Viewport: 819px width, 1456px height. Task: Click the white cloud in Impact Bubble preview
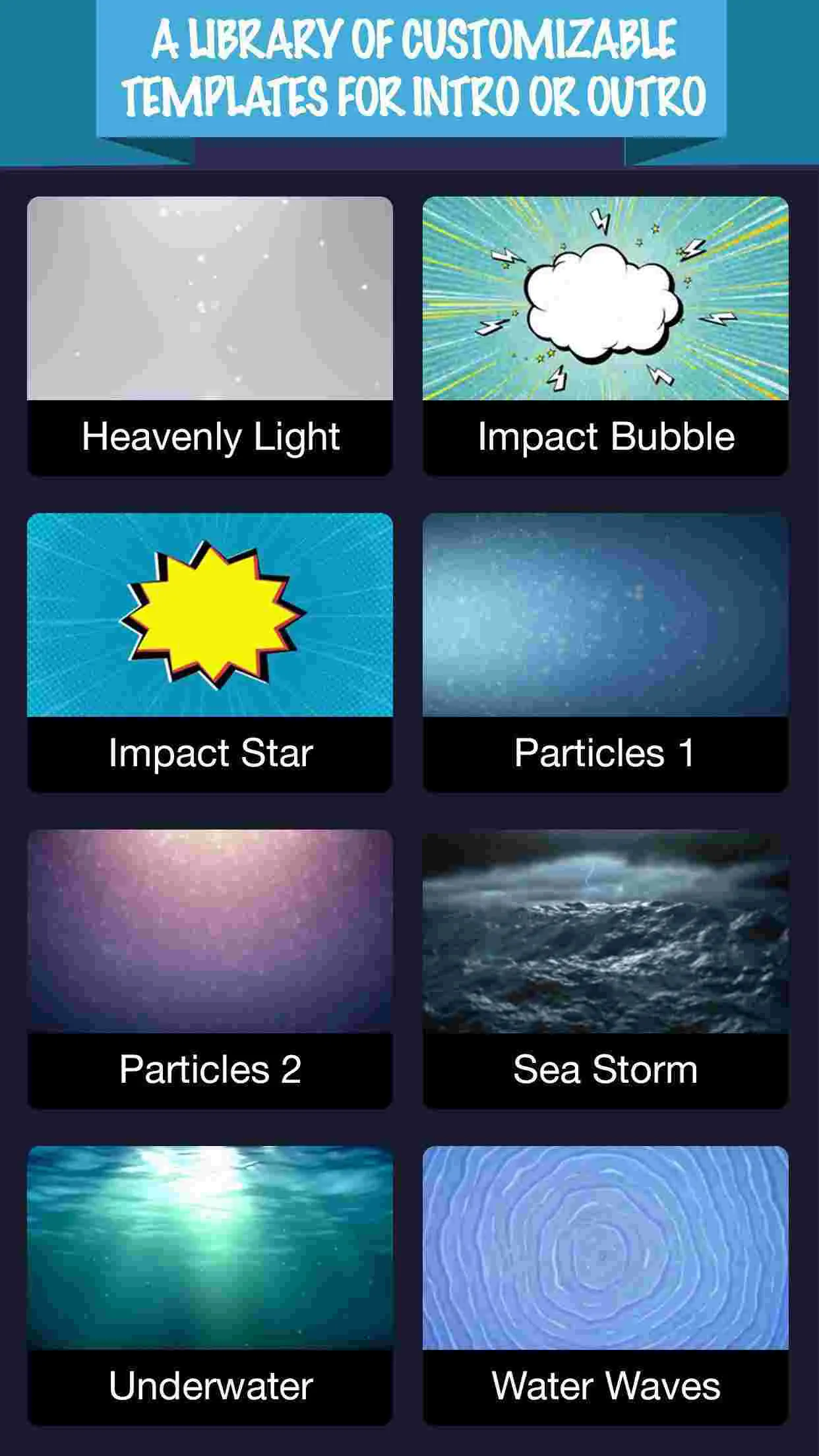click(600, 303)
